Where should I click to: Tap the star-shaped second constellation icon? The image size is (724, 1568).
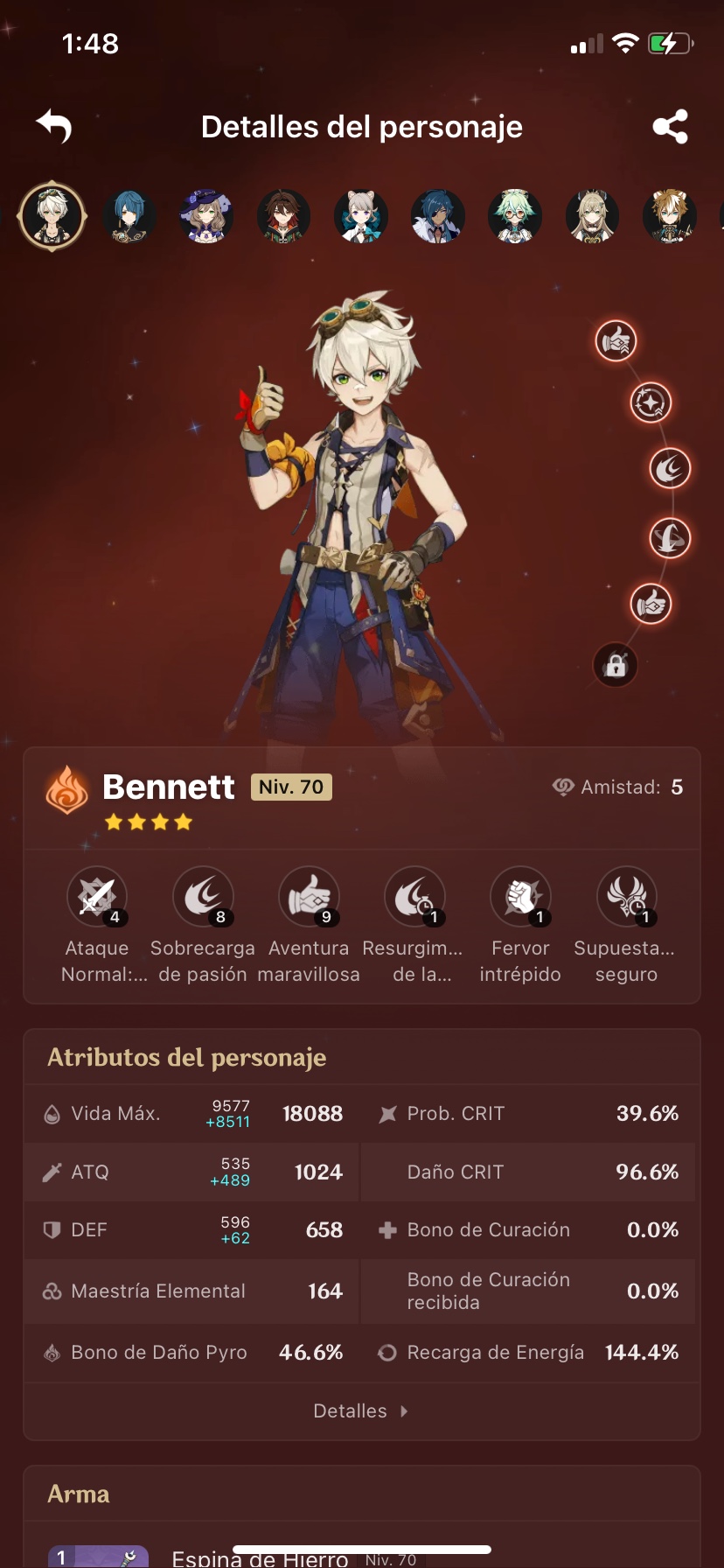tap(648, 404)
